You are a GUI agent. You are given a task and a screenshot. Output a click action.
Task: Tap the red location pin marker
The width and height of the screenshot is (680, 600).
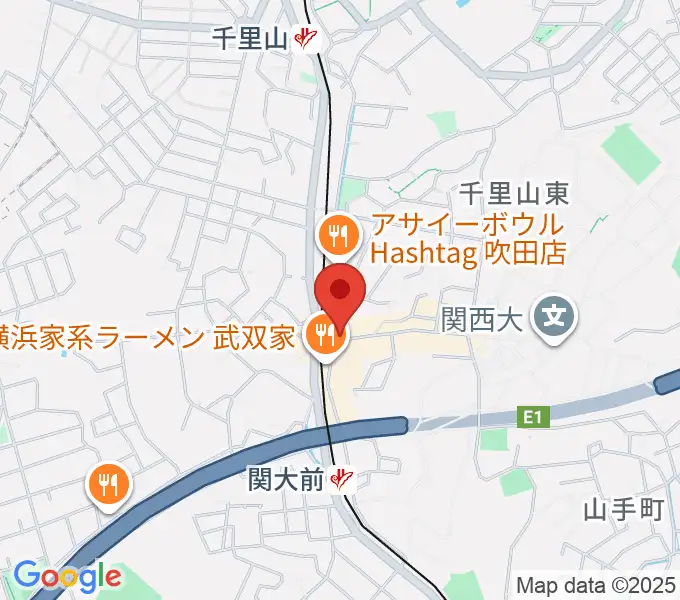pyautogui.click(x=340, y=292)
